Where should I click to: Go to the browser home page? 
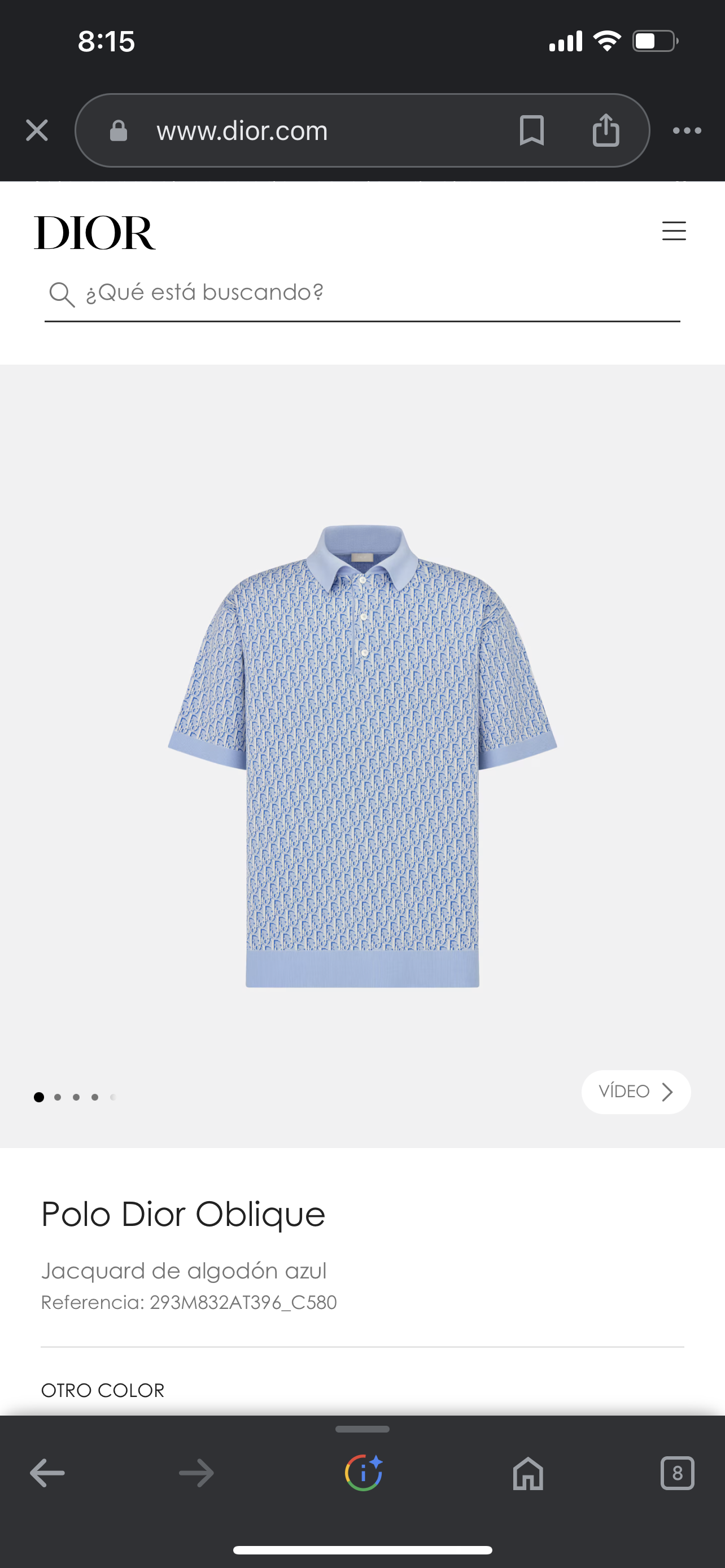point(528,1473)
